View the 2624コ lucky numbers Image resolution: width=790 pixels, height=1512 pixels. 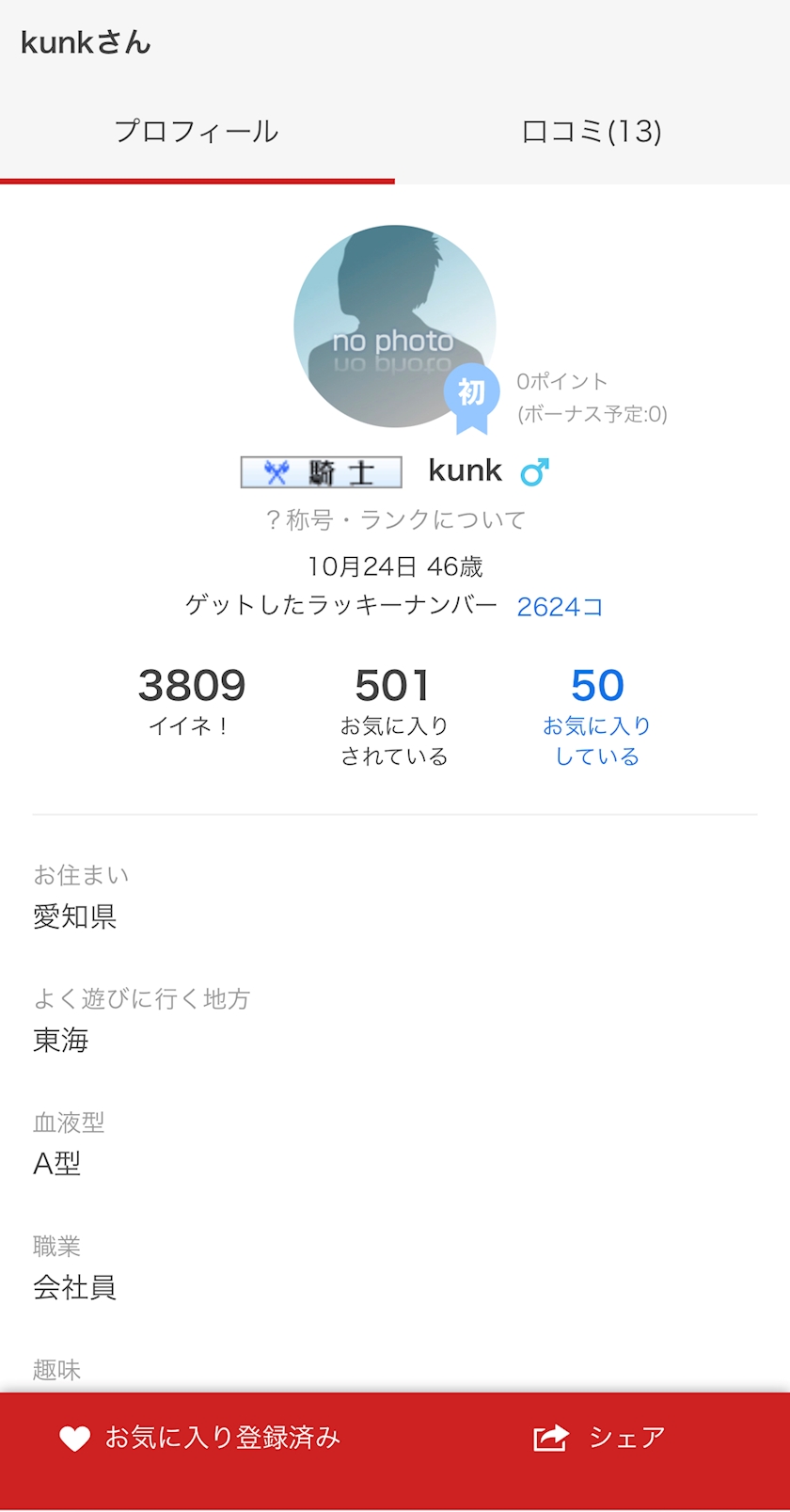click(x=560, y=607)
